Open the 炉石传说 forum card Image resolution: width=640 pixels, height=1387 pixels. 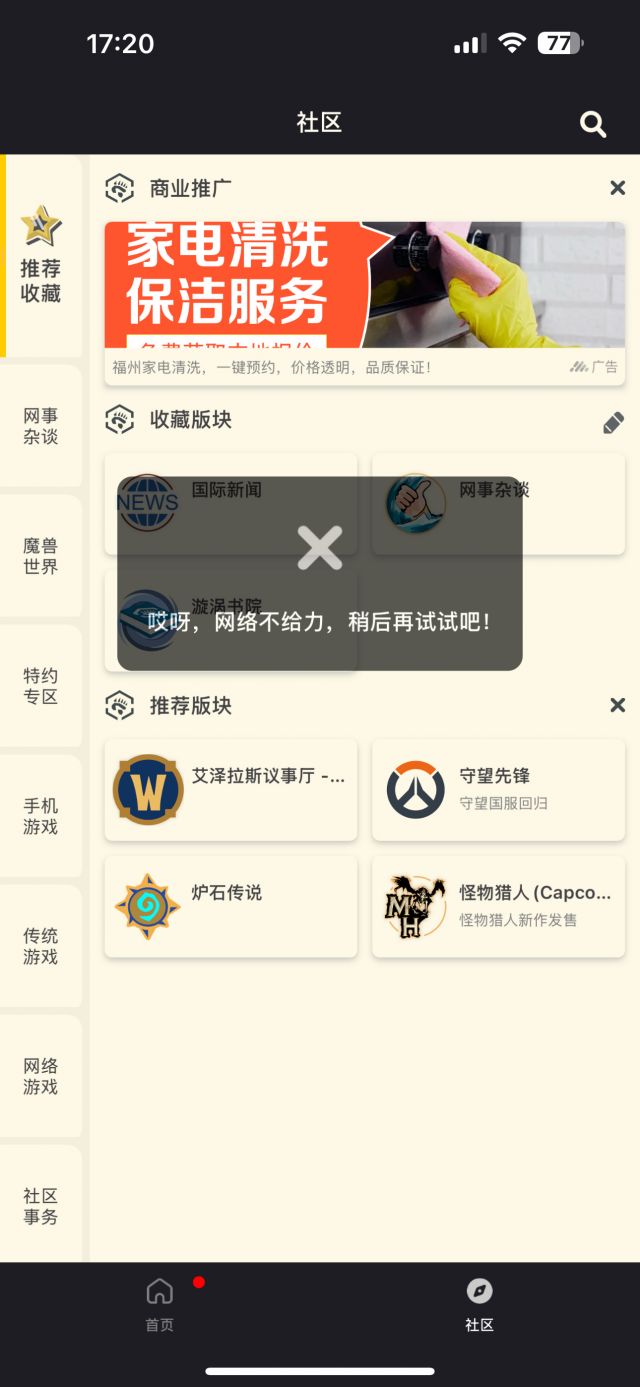point(231,906)
